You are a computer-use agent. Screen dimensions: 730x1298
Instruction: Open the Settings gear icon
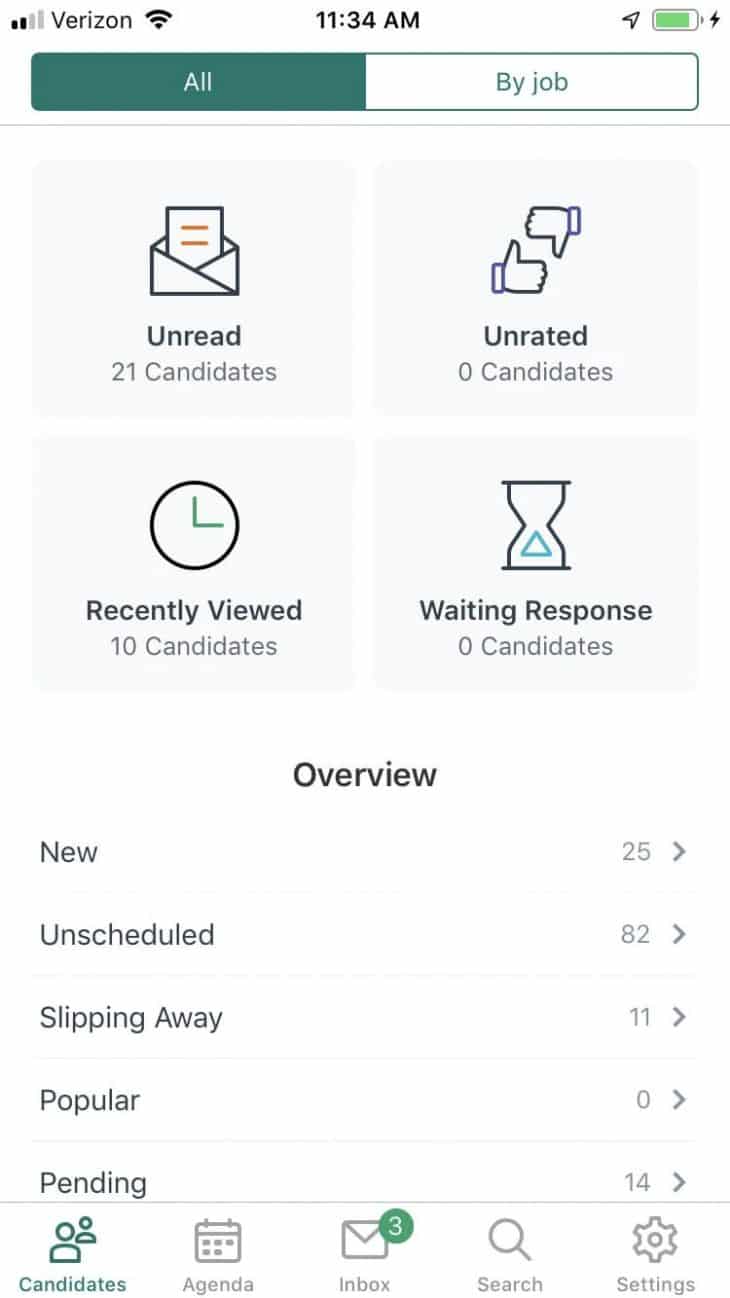(655, 1238)
